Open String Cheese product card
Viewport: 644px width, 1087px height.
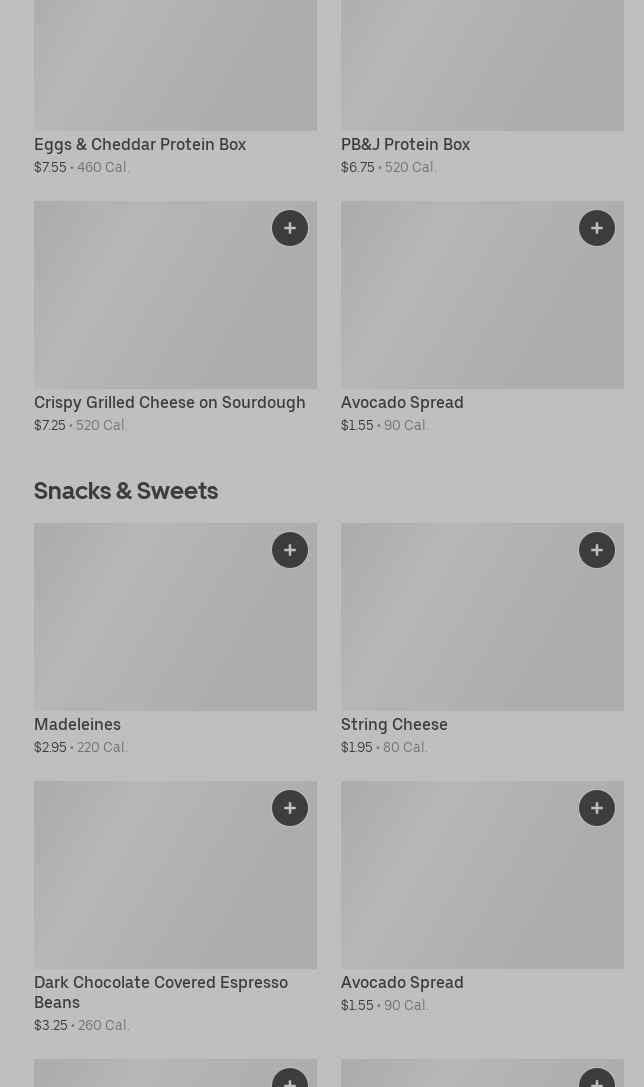pyautogui.click(x=482, y=639)
